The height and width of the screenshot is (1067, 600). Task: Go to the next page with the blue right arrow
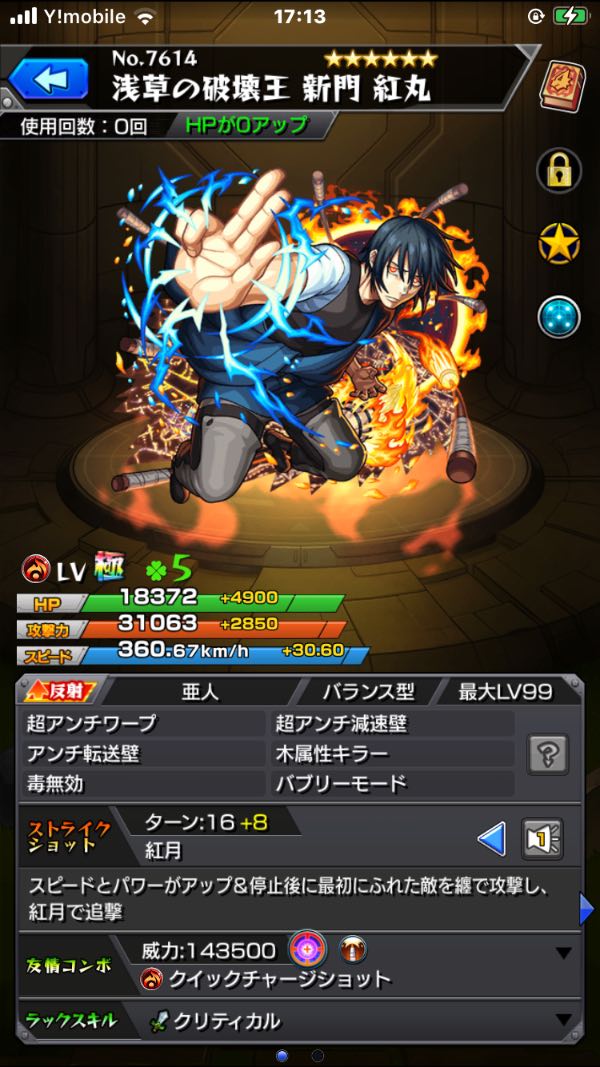pos(587,909)
